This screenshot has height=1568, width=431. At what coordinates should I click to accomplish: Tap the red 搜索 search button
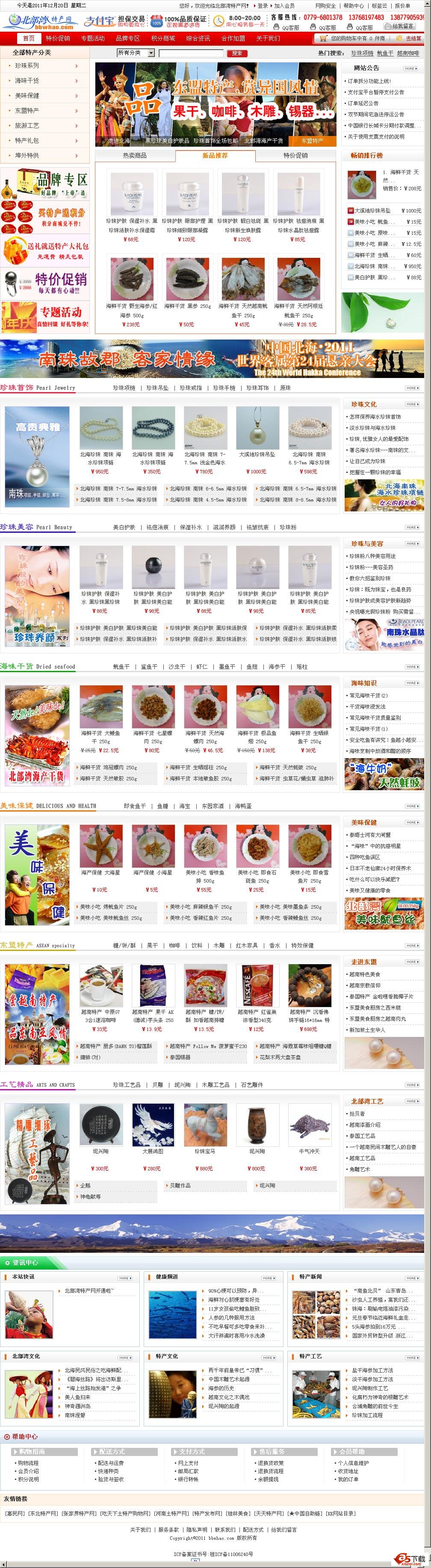(236, 53)
